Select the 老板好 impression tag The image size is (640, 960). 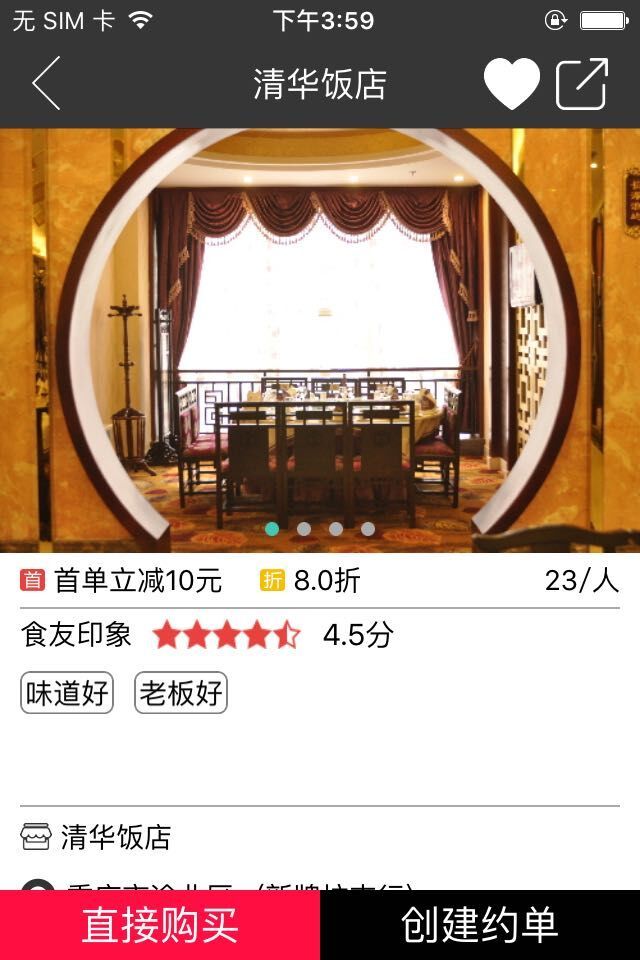[181, 693]
